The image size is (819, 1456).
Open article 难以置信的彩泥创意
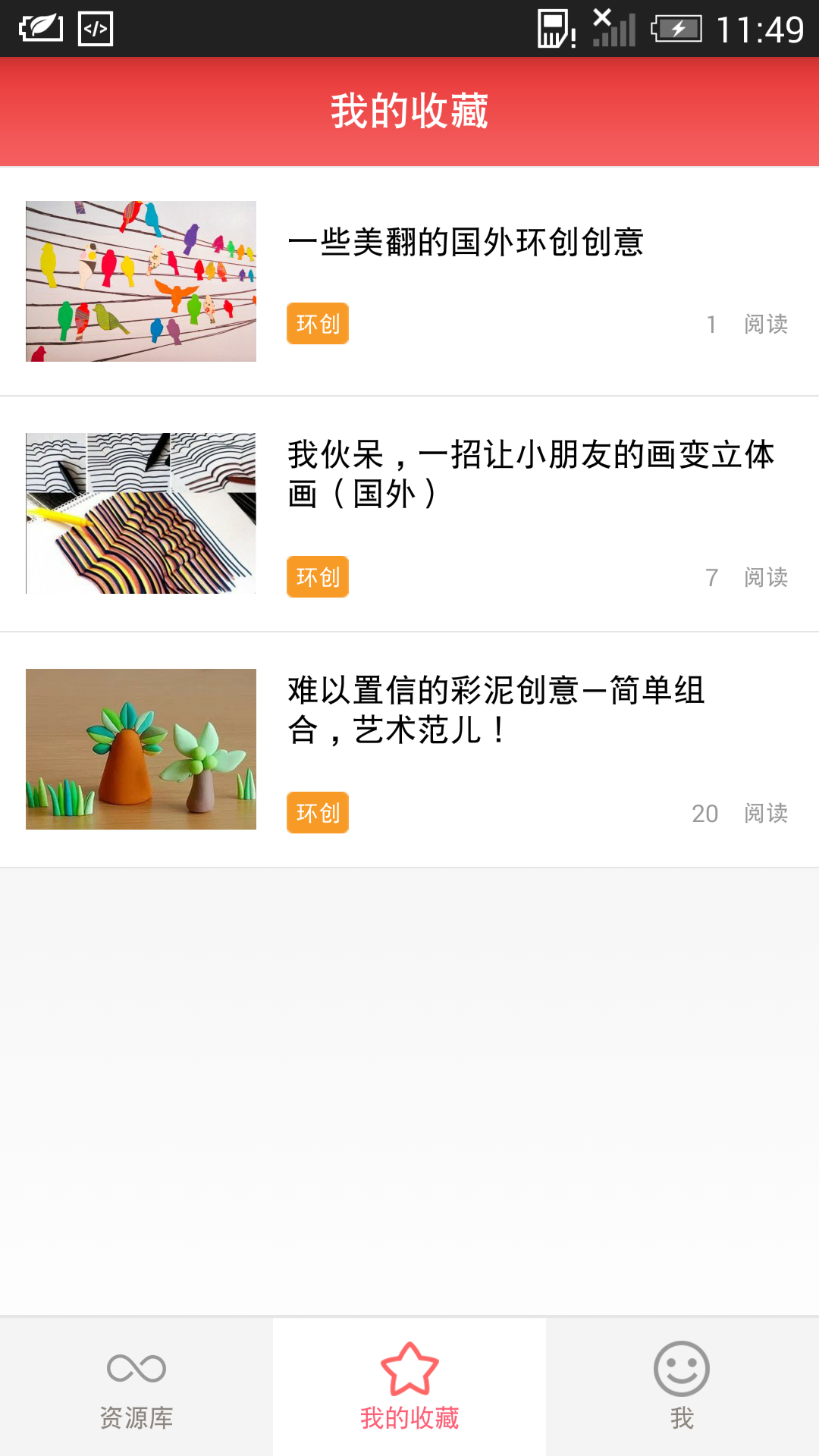[x=497, y=710]
